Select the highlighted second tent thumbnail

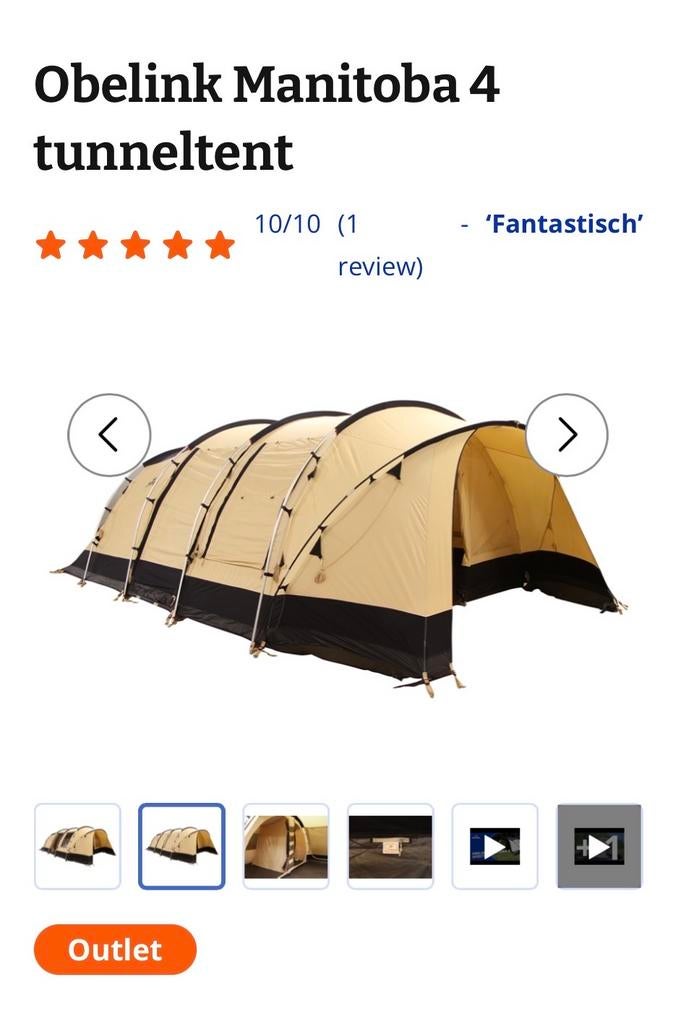pos(181,846)
